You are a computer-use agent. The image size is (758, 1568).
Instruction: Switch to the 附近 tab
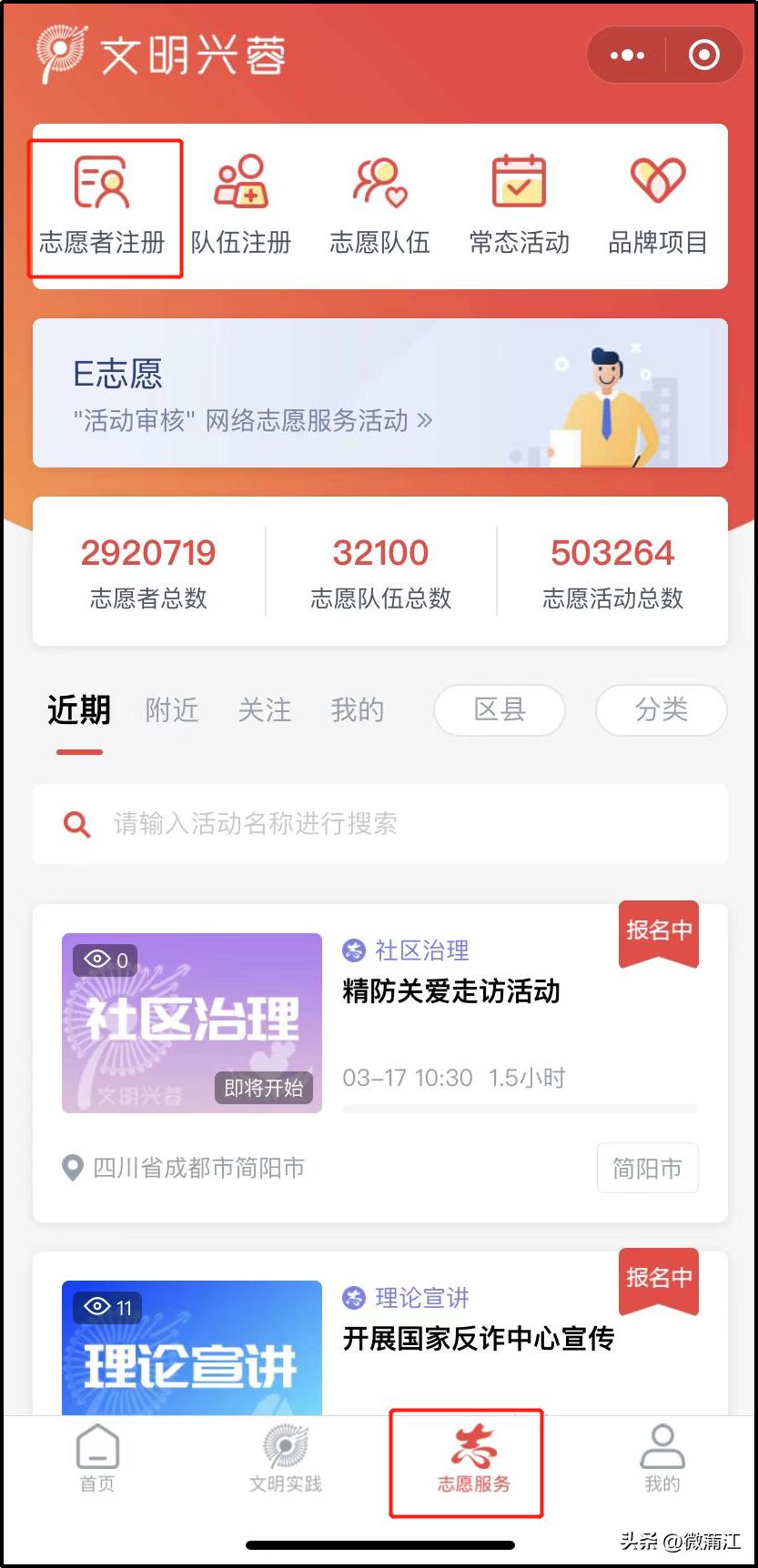tap(171, 710)
